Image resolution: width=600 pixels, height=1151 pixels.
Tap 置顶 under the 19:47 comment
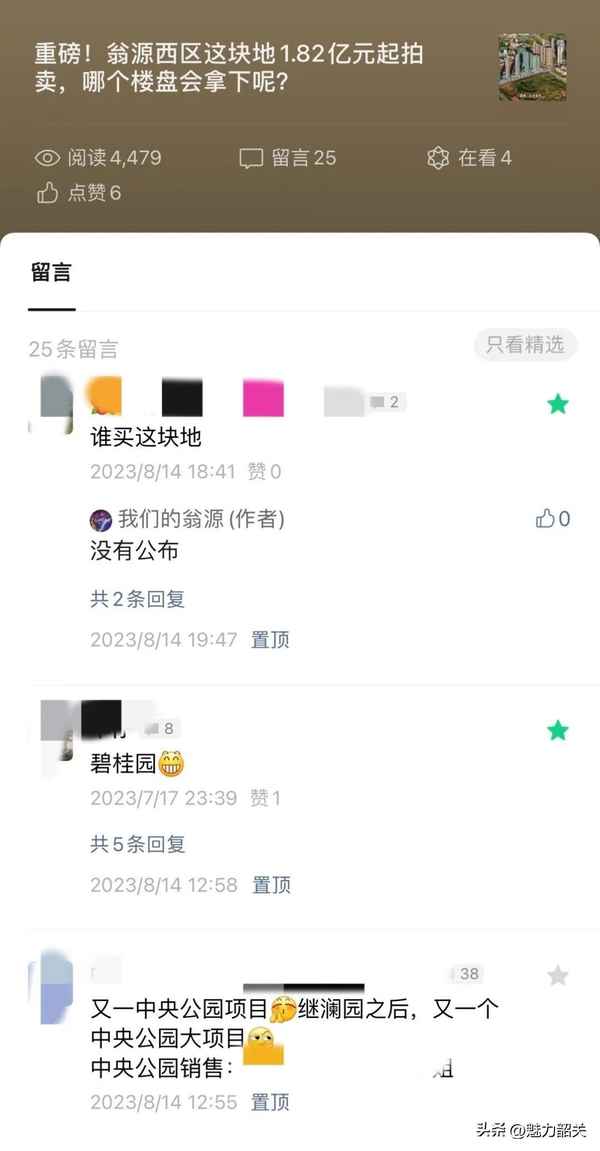coord(270,640)
